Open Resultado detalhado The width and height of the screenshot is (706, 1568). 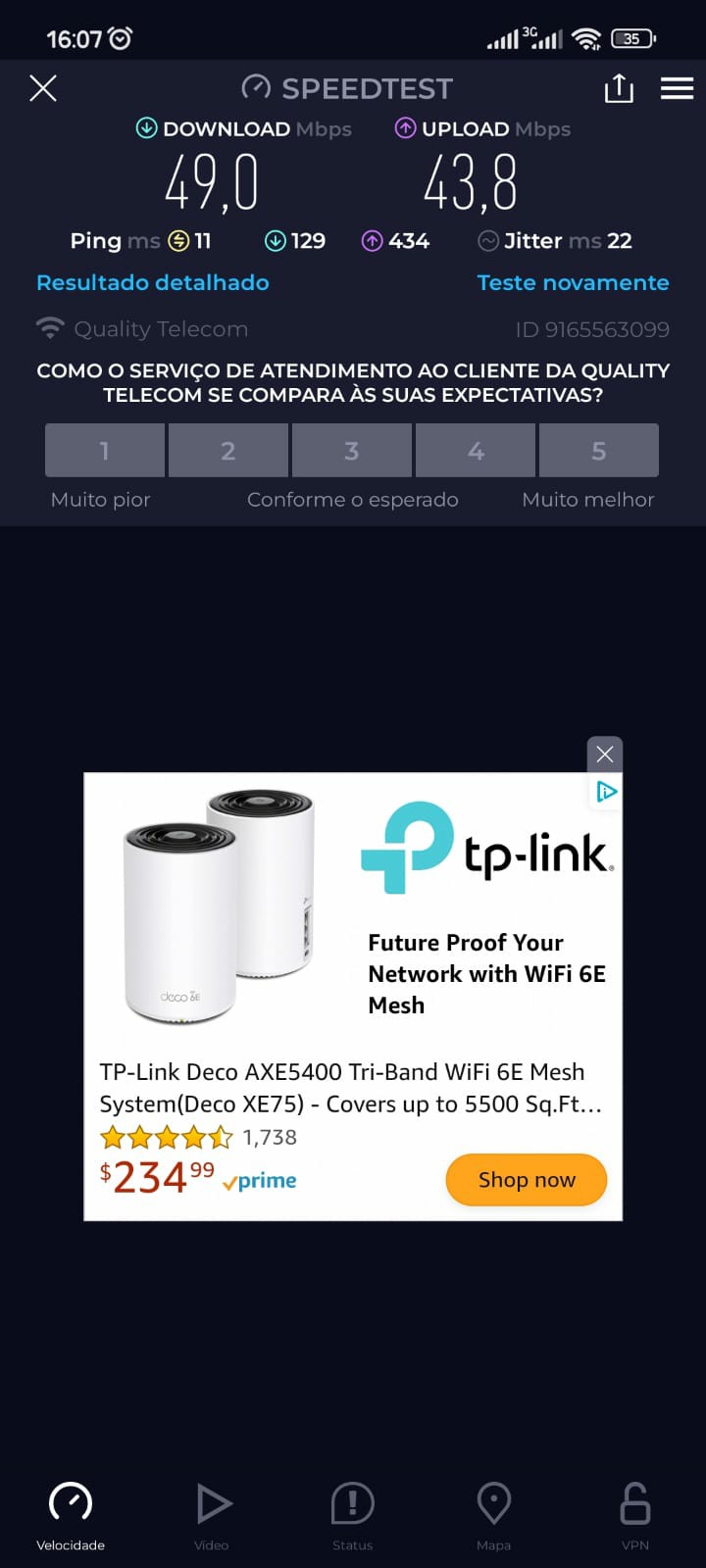pyautogui.click(x=152, y=282)
